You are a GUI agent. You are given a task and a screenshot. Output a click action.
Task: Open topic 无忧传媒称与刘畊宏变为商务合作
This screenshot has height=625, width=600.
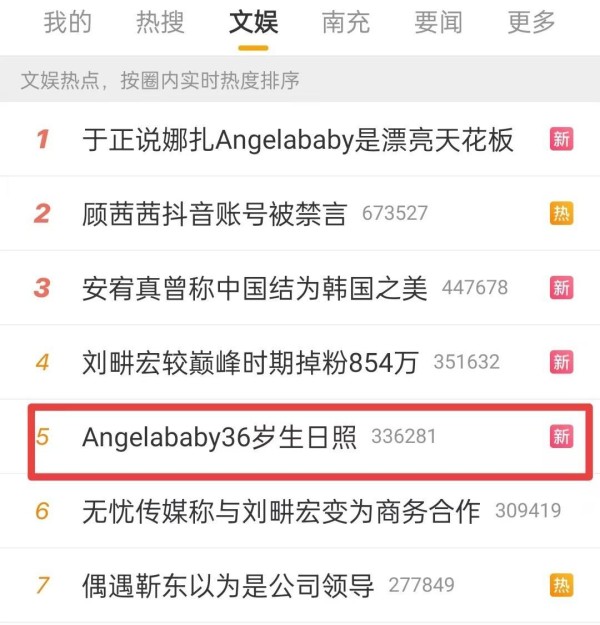point(282,511)
